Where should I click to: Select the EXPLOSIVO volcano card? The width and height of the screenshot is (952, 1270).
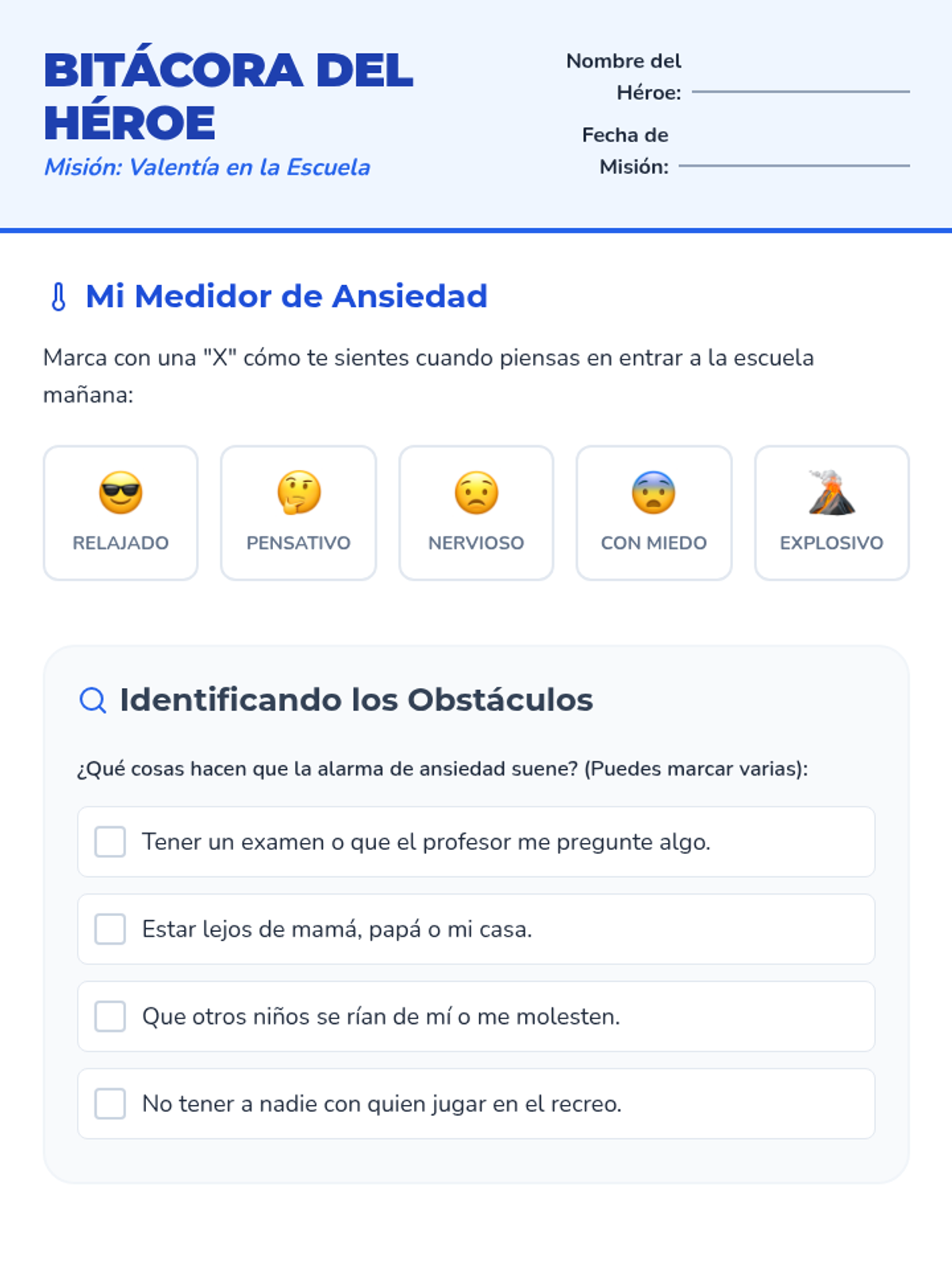pos(831,513)
